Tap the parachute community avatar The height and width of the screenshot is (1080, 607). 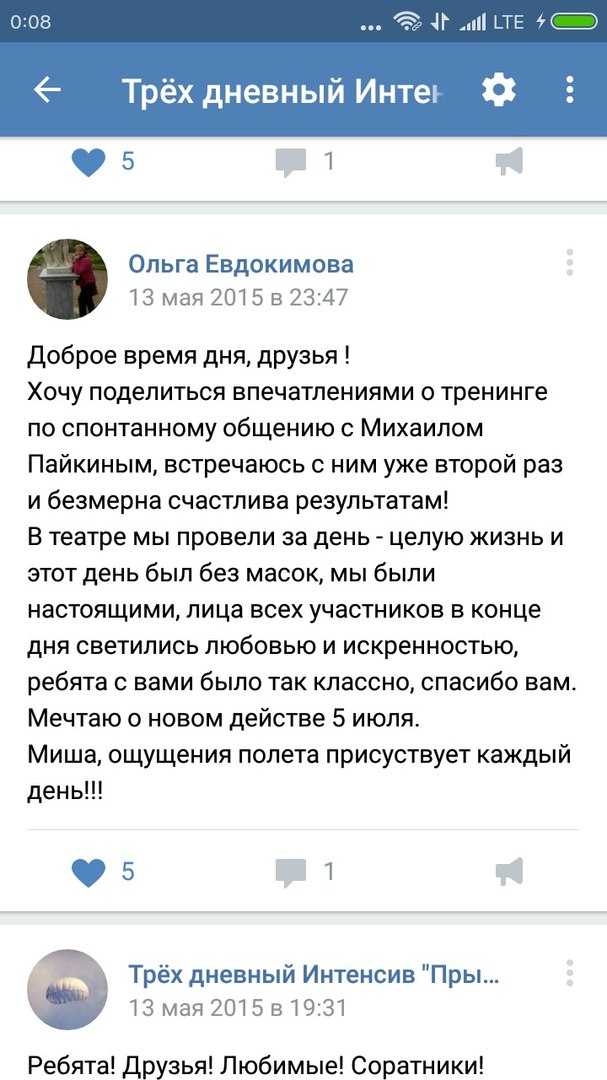[x=68, y=990]
